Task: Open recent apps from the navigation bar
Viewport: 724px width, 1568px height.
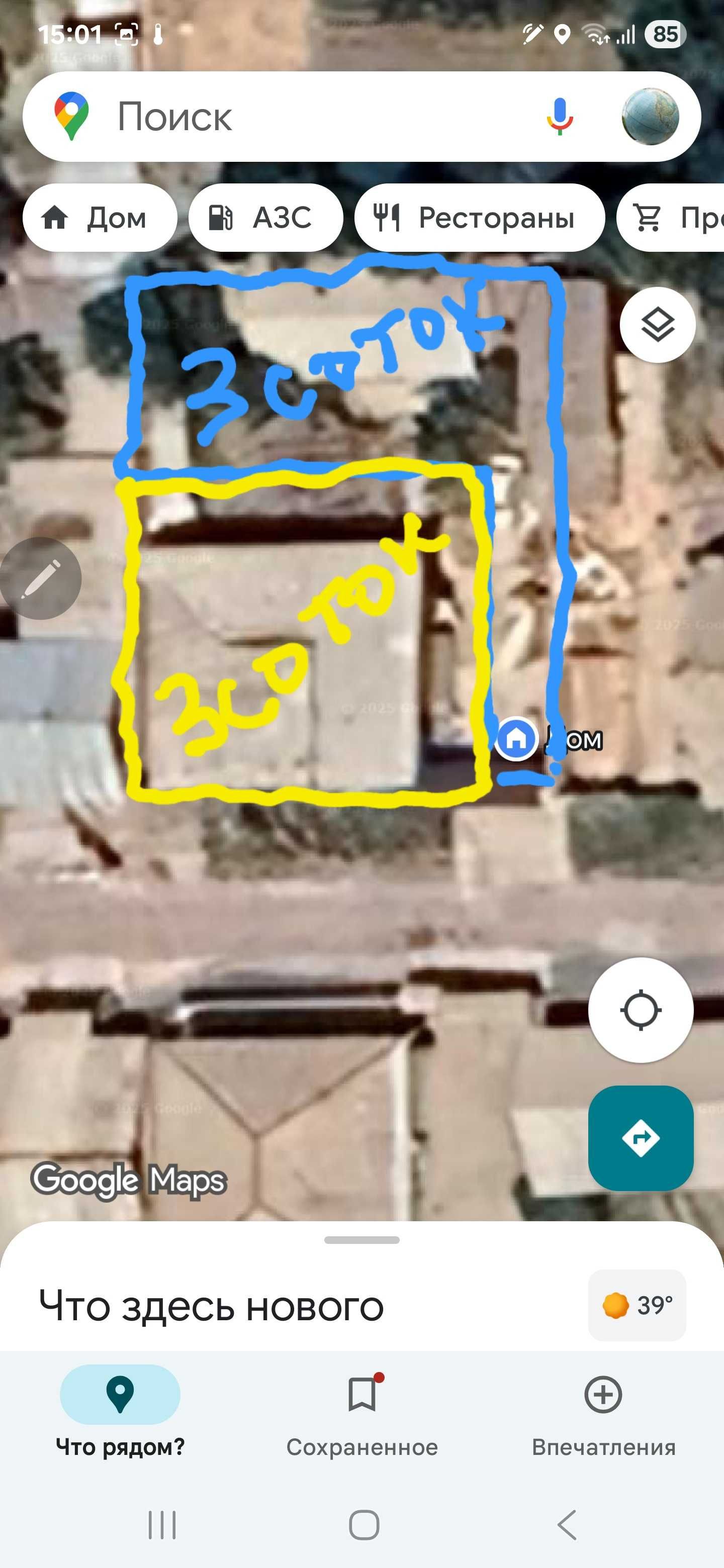Action: click(162, 1524)
